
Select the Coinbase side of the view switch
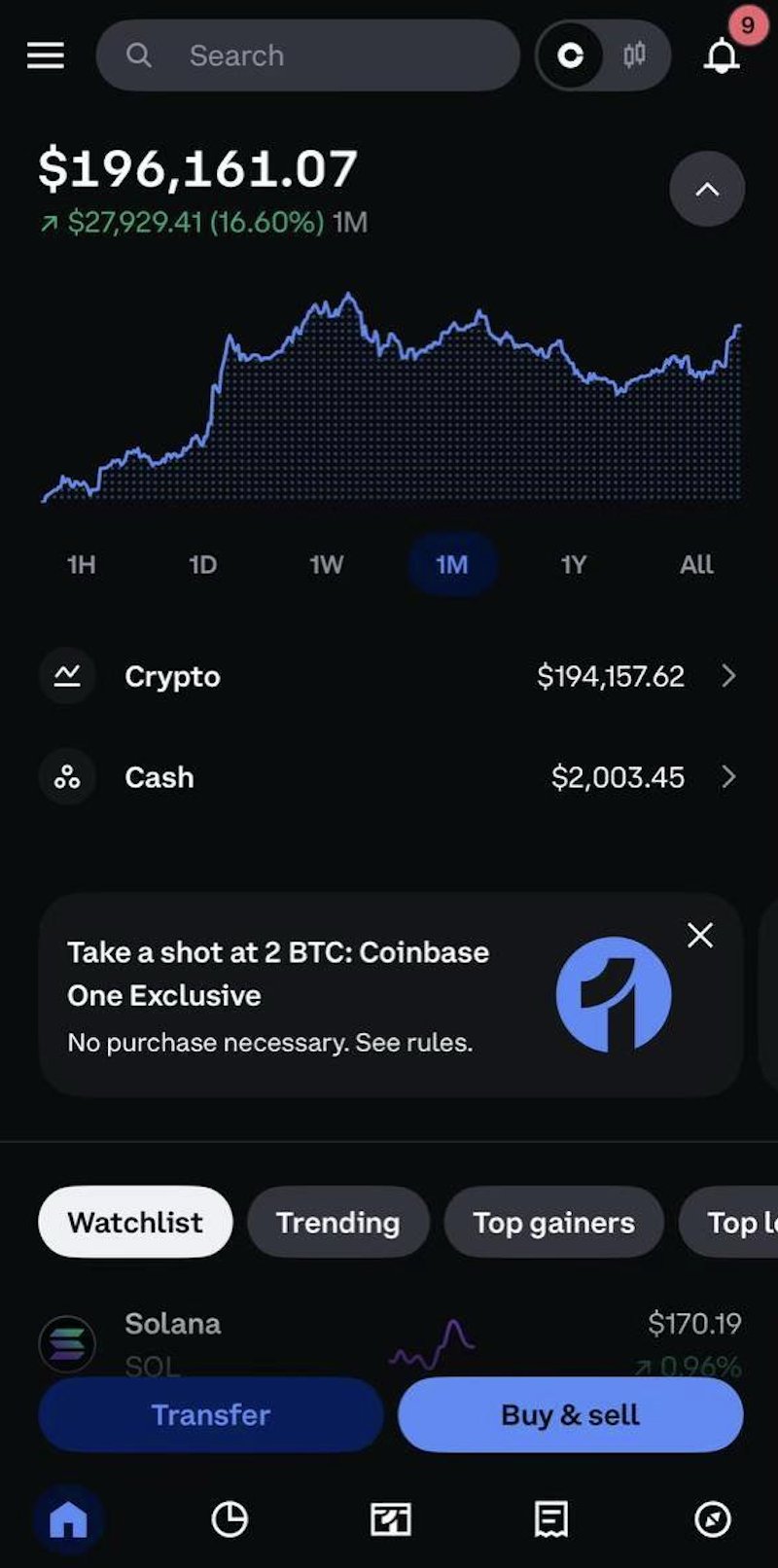click(570, 55)
